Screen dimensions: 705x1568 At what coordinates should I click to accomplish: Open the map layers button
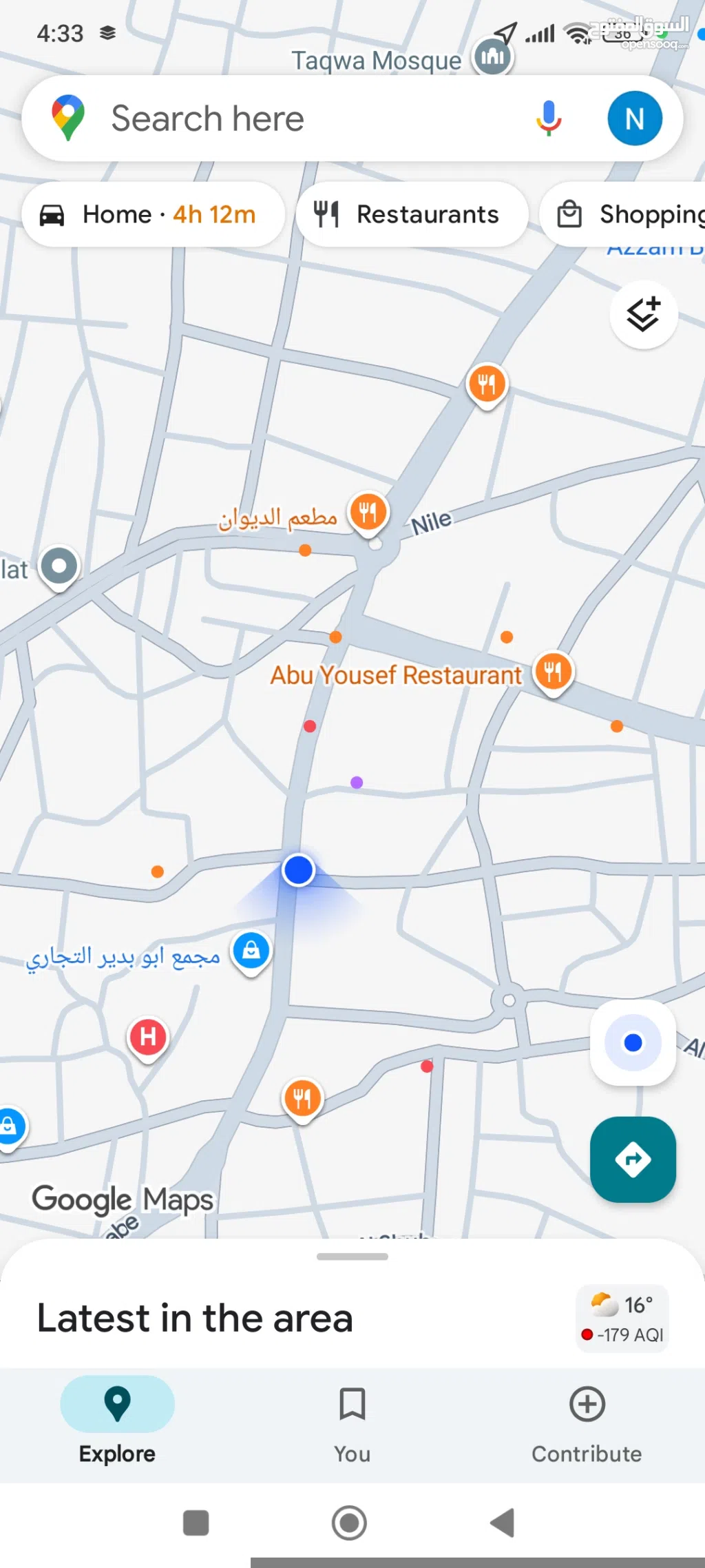[644, 315]
